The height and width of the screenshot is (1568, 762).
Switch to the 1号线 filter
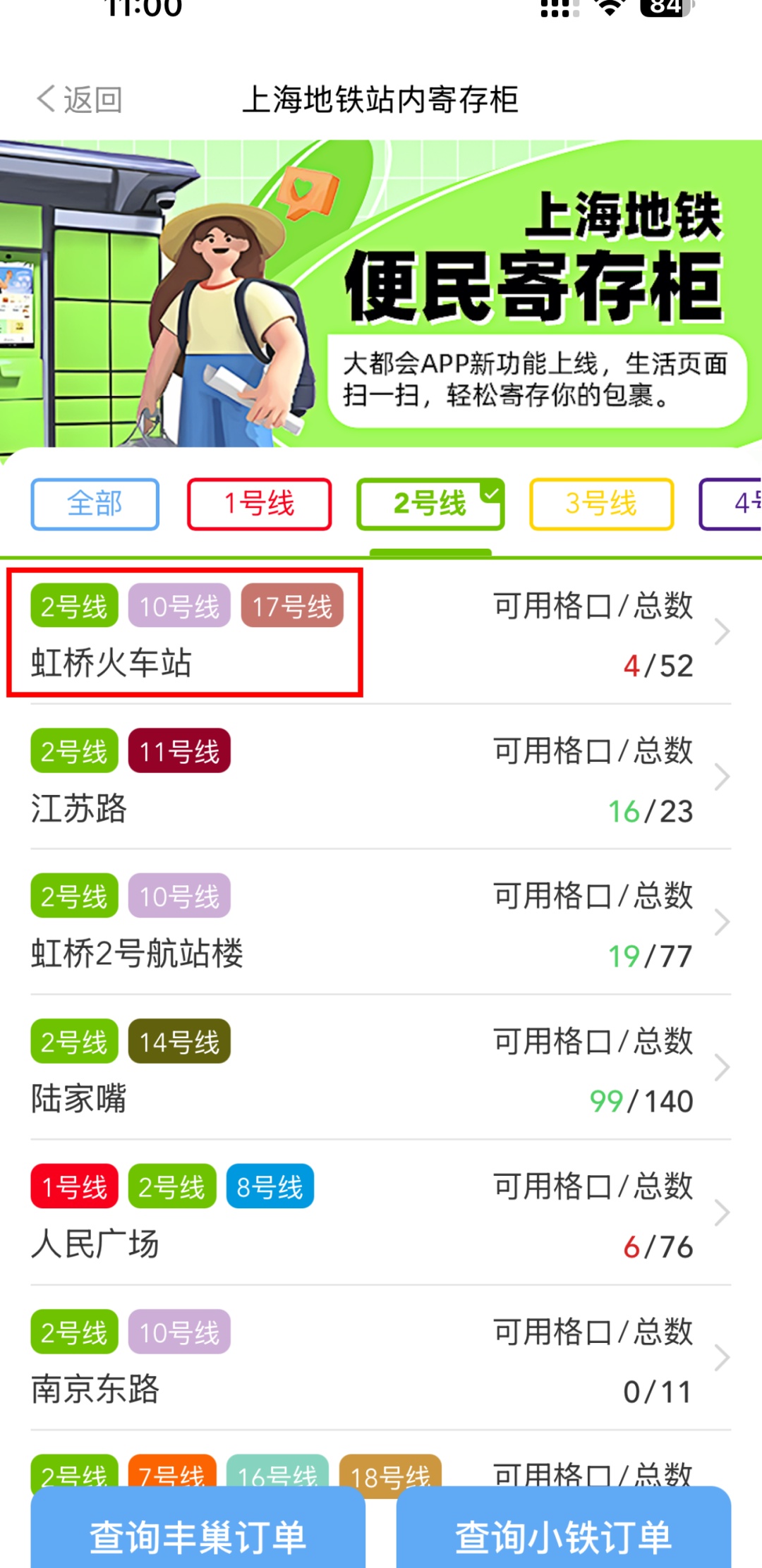[259, 504]
